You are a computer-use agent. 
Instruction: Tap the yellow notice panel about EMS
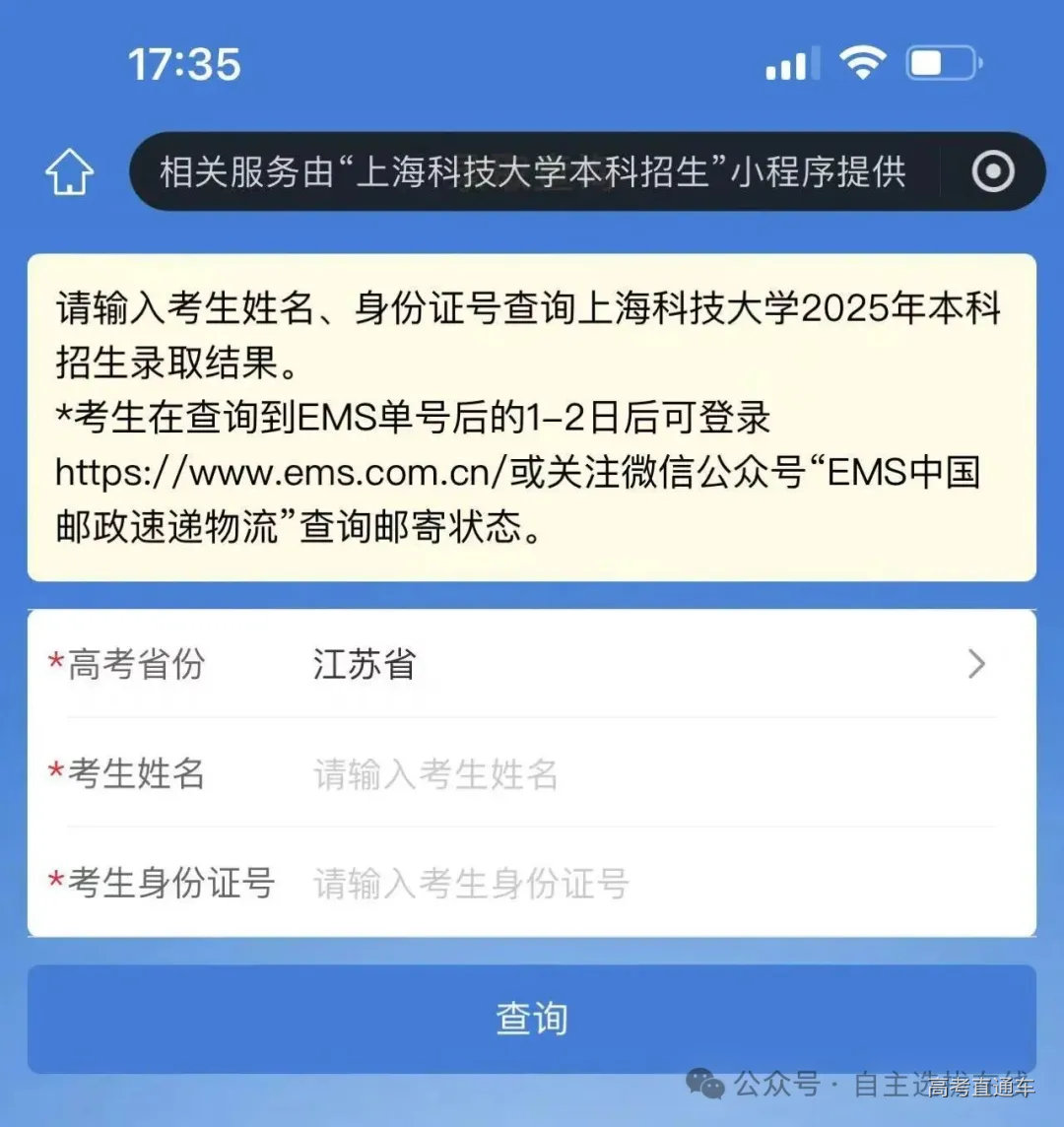(532, 414)
